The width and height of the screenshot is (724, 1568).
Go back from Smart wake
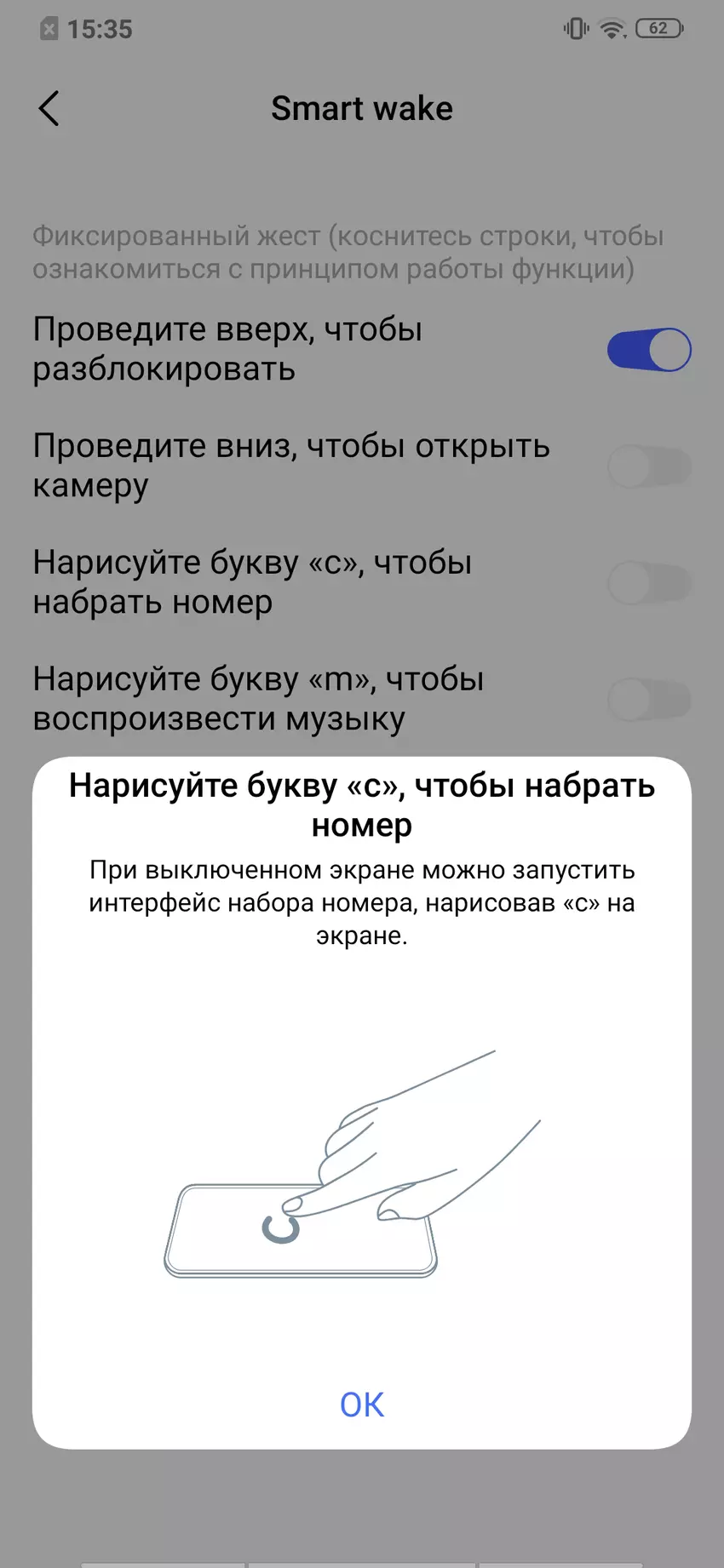coord(49,109)
